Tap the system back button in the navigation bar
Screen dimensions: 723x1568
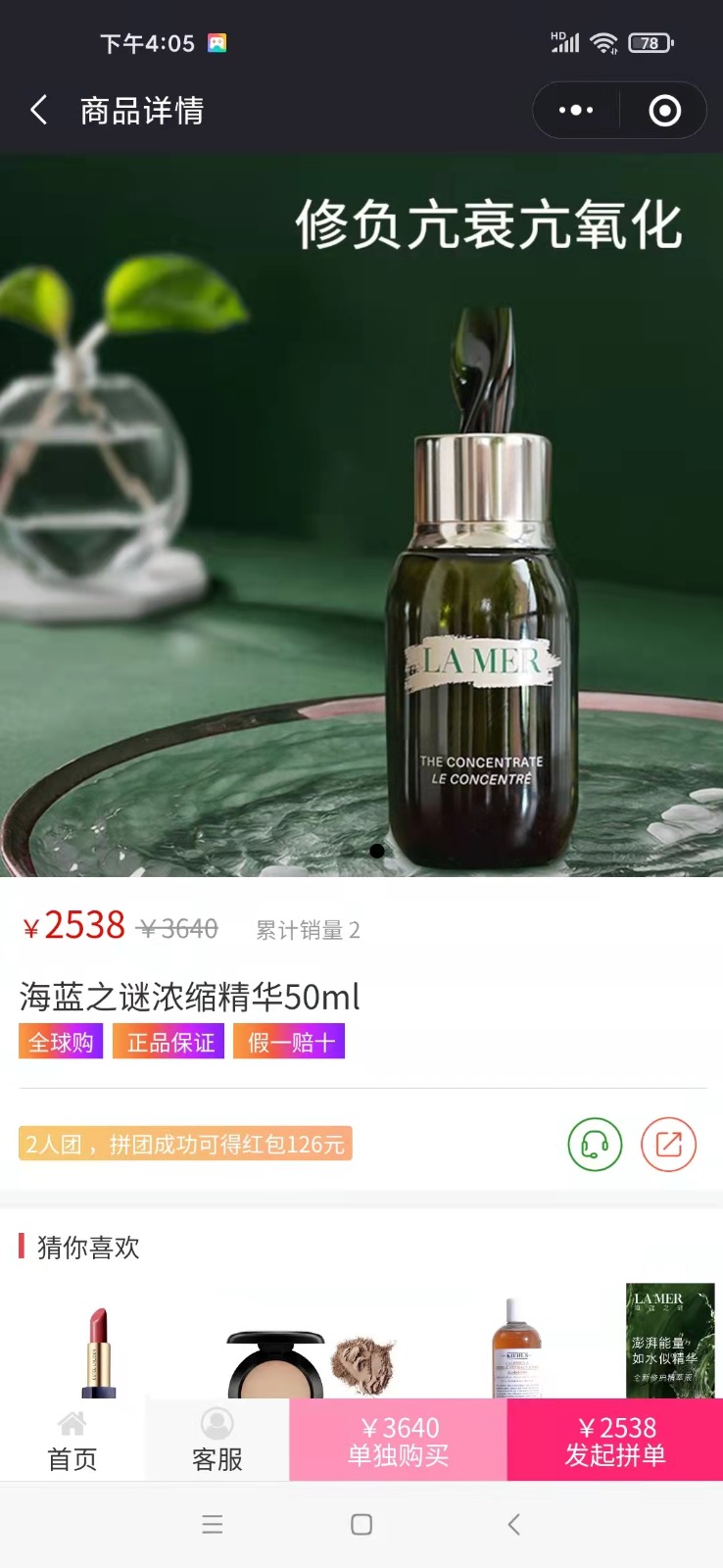pyautogui.click(x=513, y=1524)
